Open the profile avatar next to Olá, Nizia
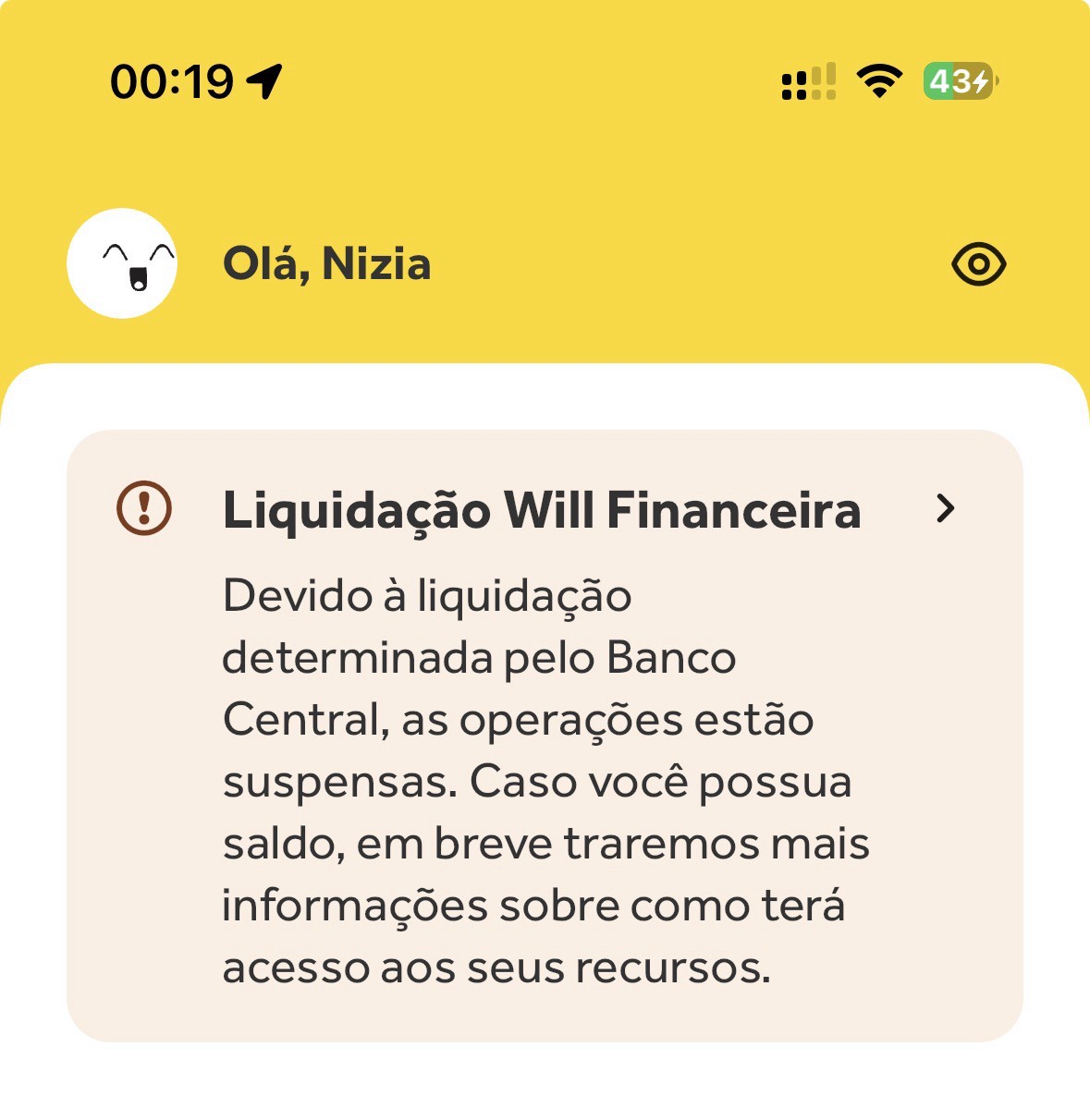The image size is (1090, 1120). (x=122, y=263)
